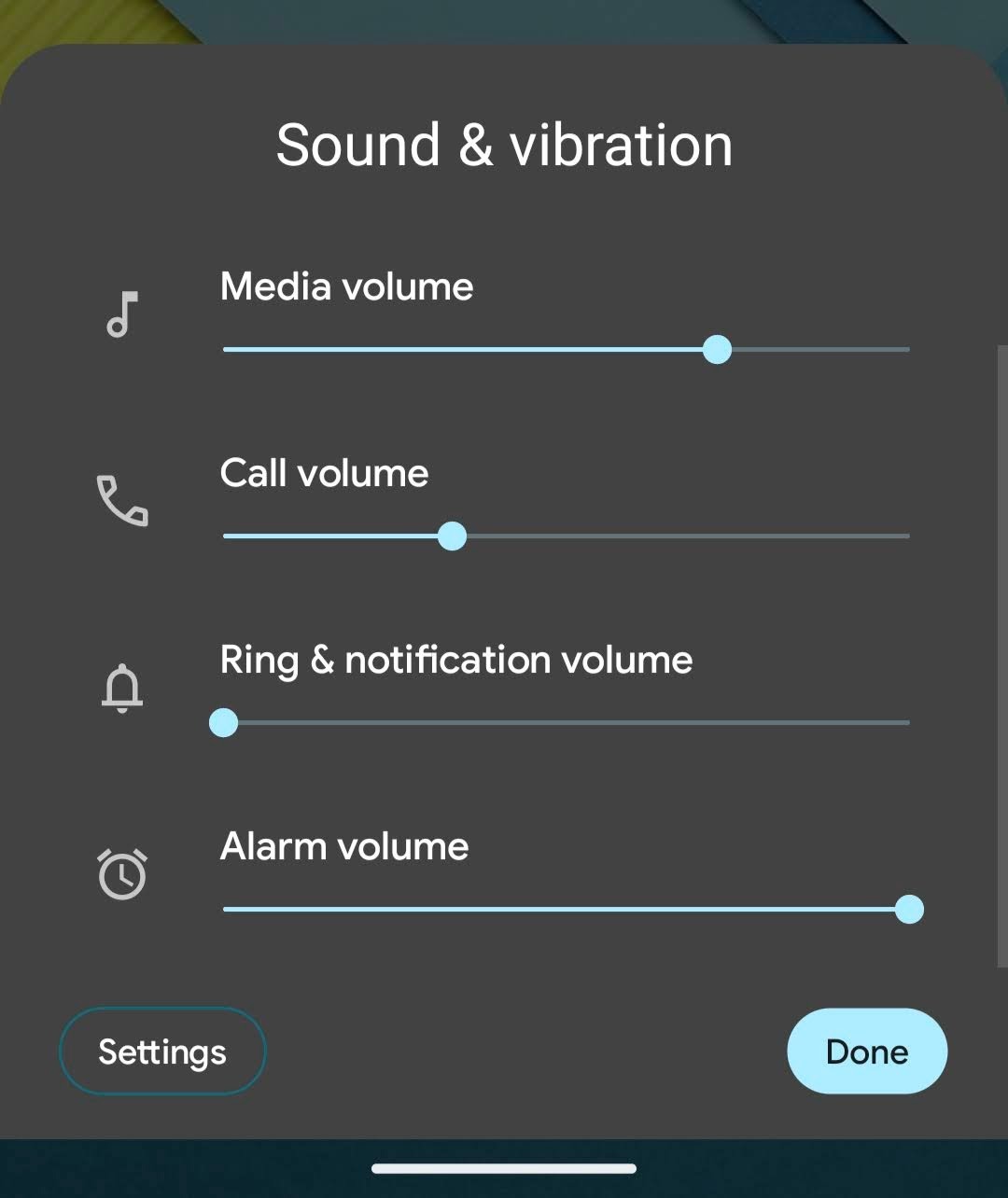Open sound Settings button

pyautogui.click(x=162, y=1052)
